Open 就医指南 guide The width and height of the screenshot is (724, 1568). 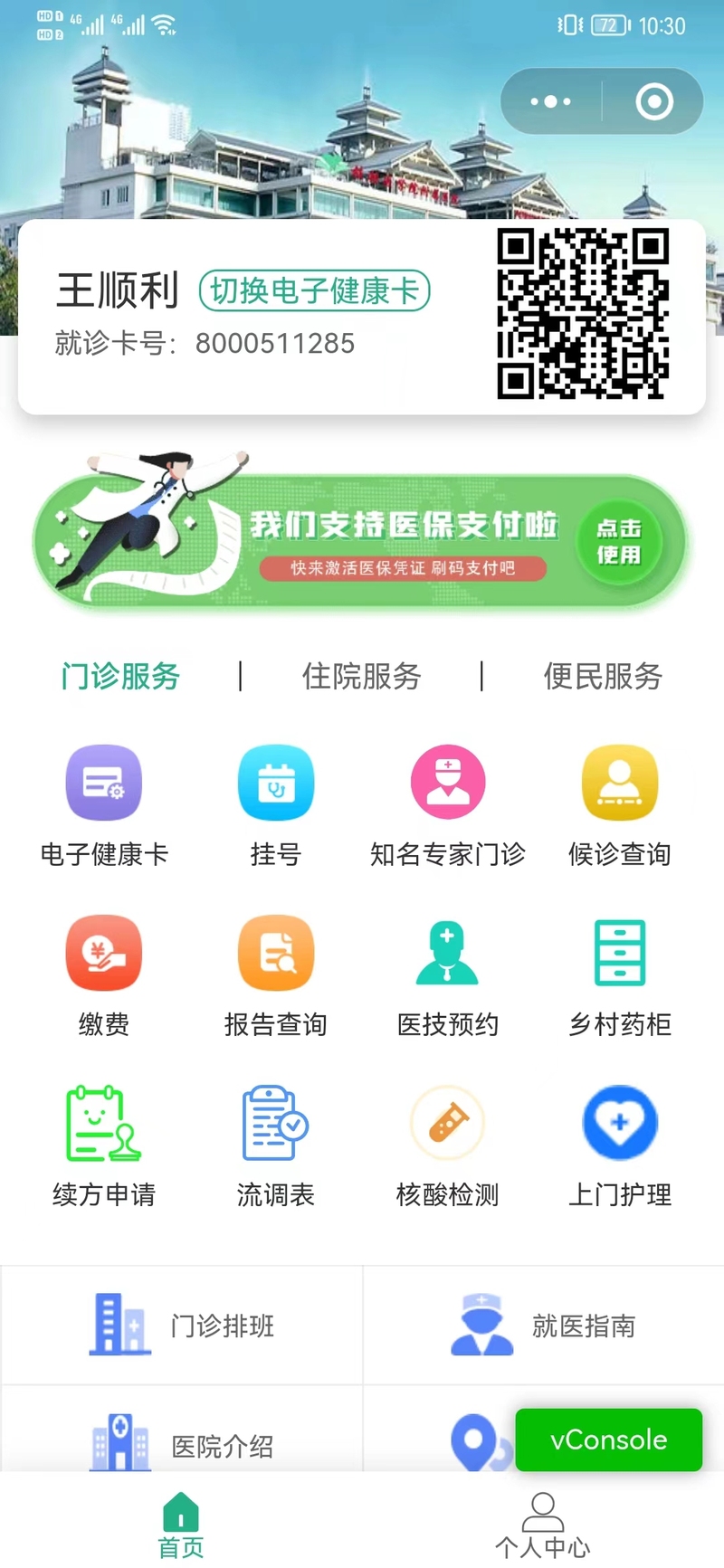coord(543,1326)
